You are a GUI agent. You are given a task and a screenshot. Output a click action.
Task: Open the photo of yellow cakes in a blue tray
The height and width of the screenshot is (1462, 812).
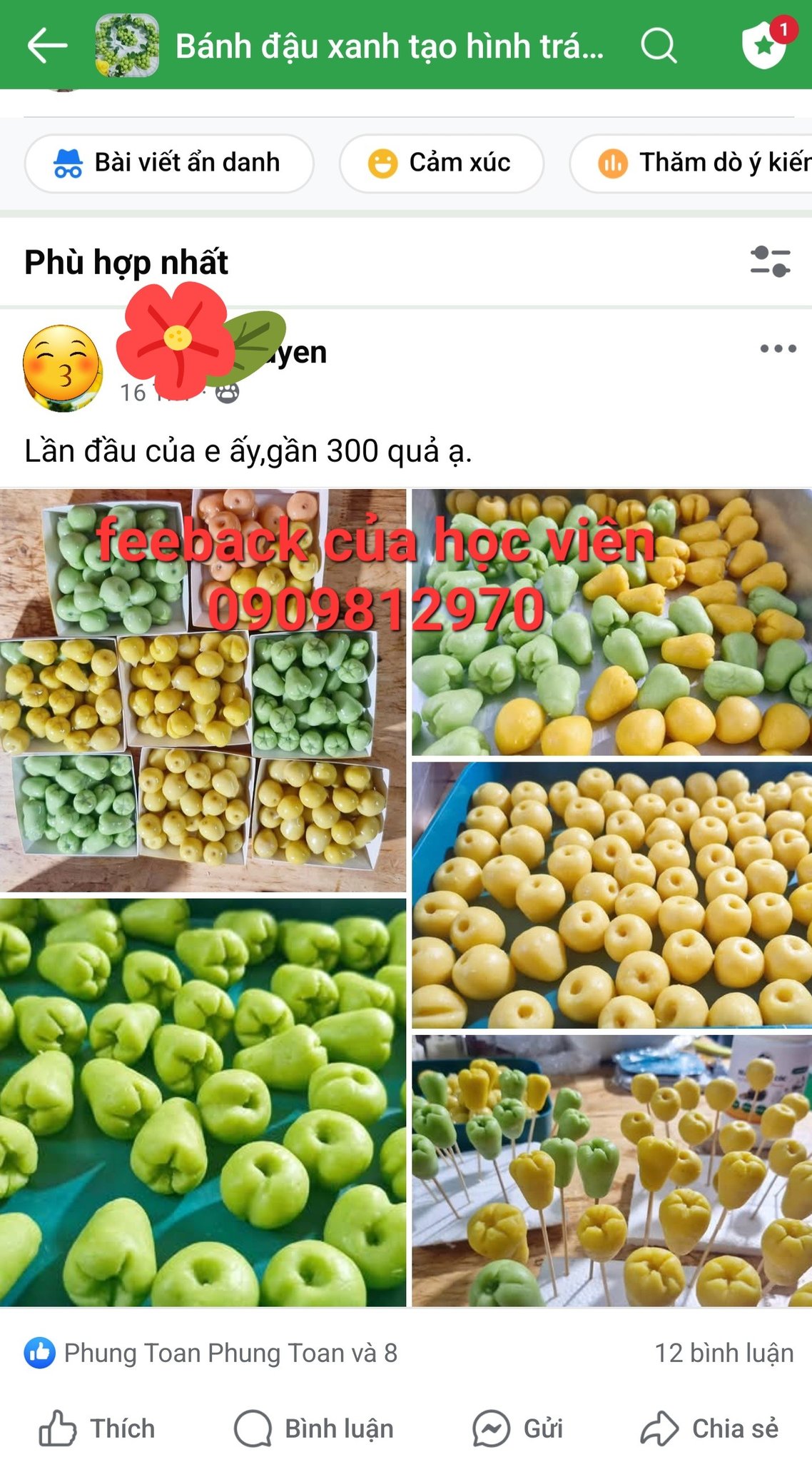pyautogui.click(x=611, y=895)
